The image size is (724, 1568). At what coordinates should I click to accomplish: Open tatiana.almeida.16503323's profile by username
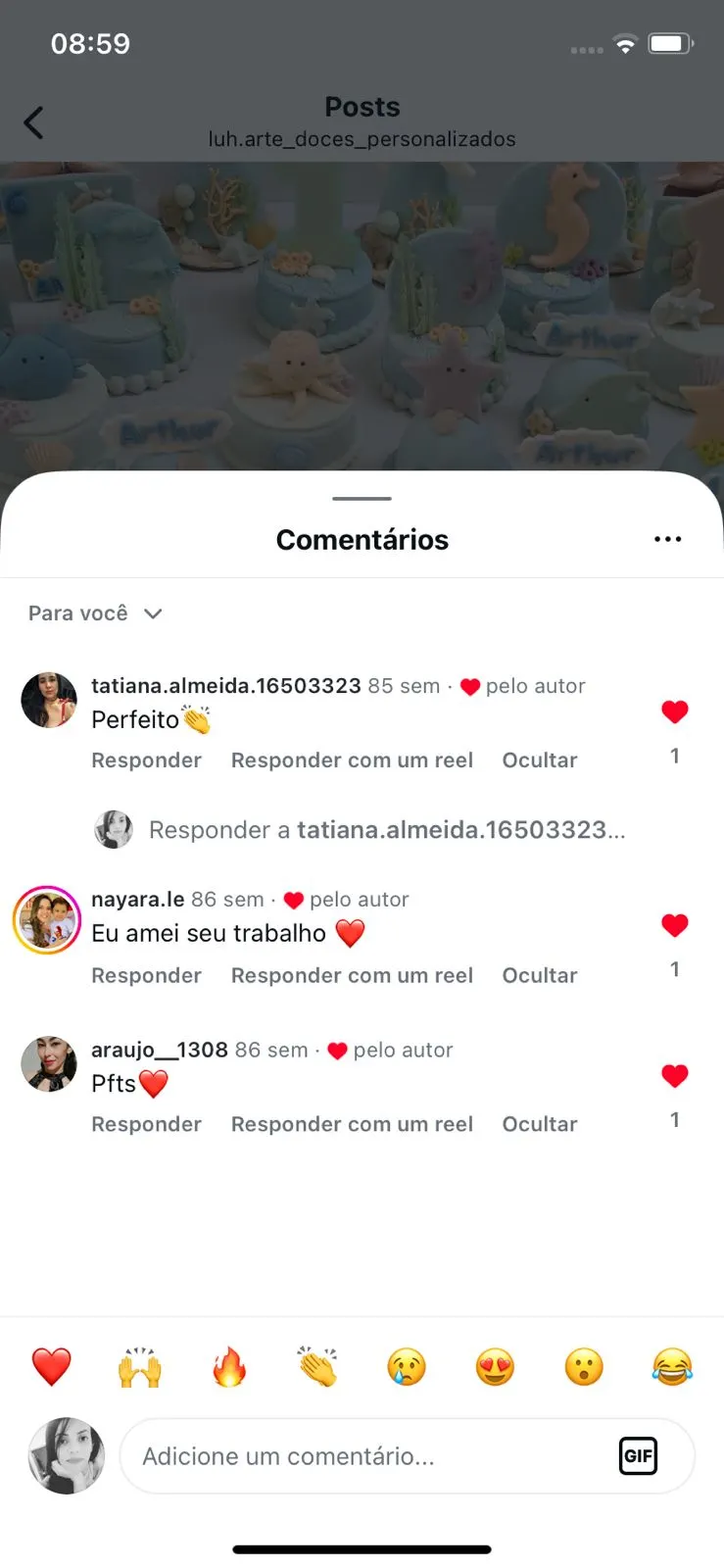pyautogui.click(x=226, y=686)
